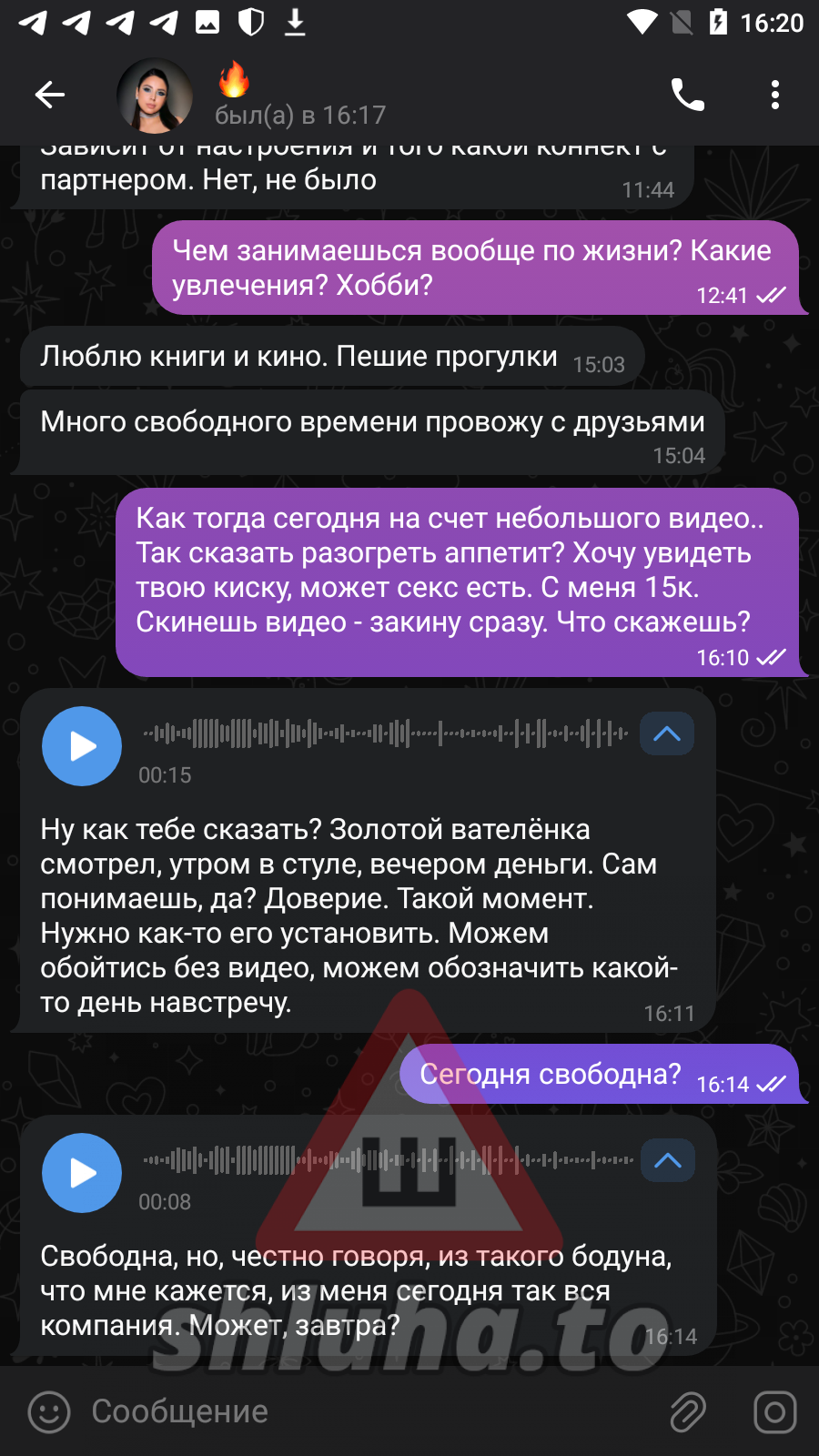Open the three-dot overflow menu
The width and height of the screenshot is (819, 1456).
pyautogui.click(x=774, y=95)
